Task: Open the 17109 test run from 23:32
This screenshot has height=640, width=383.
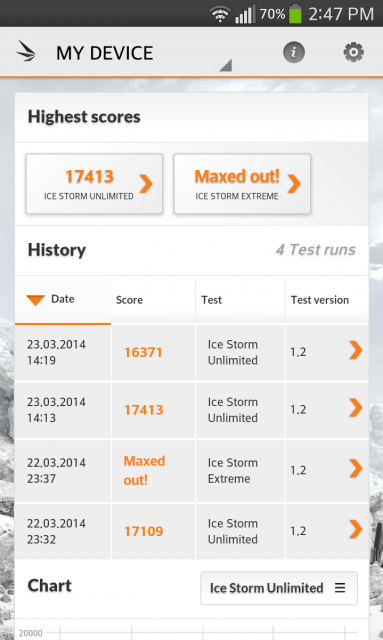Action: pyautogui.click(x=192, y=531)
